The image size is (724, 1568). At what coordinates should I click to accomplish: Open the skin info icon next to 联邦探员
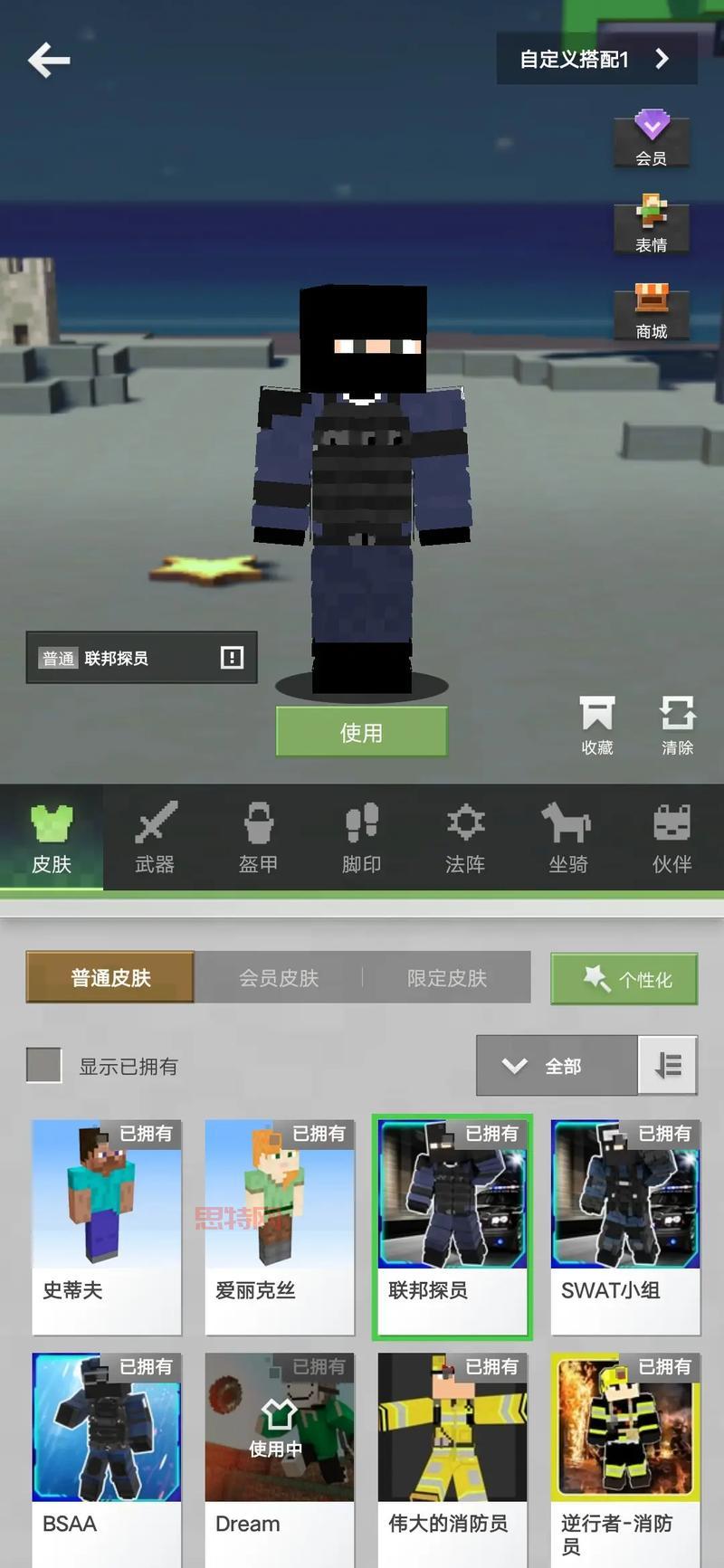click(233, 657)
